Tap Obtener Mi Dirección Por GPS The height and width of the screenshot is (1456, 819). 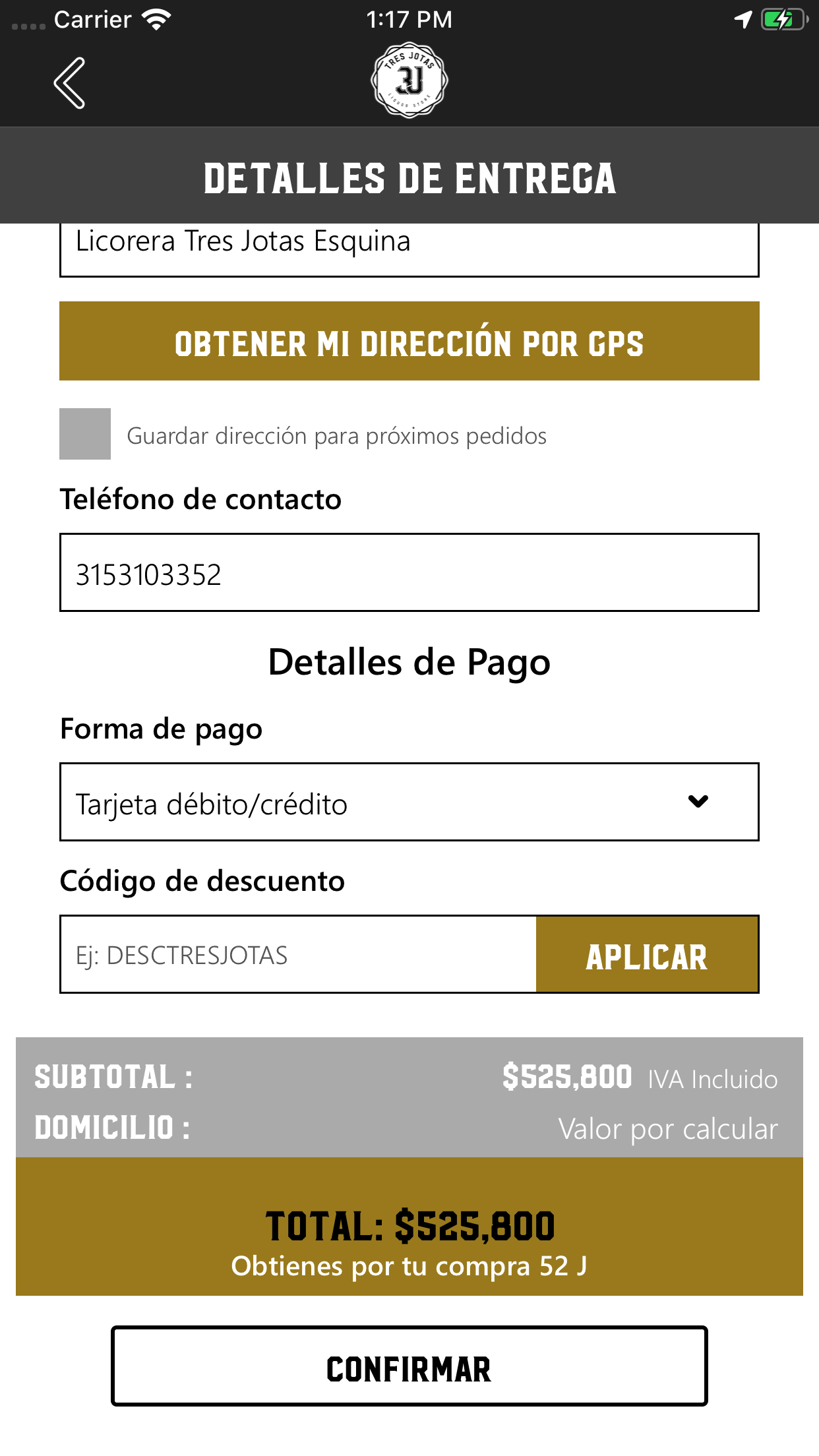[x=409, y=342]
